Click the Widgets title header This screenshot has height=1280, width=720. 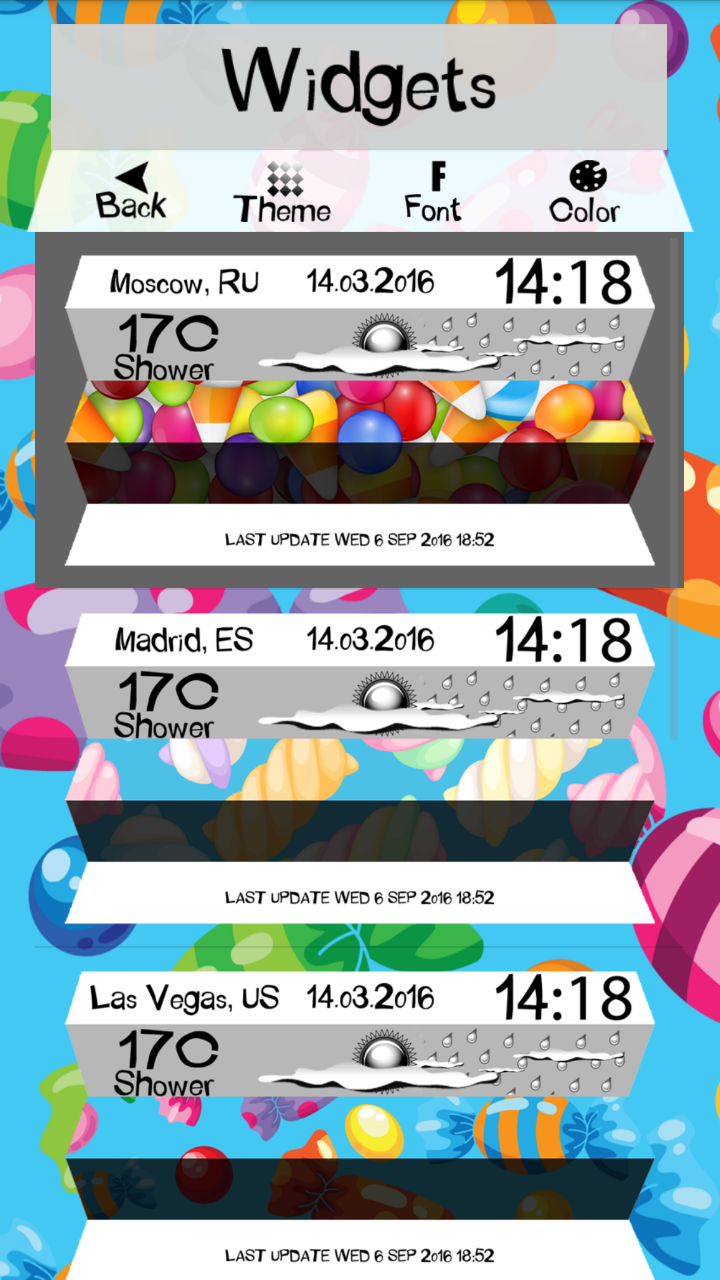[360, 83]
